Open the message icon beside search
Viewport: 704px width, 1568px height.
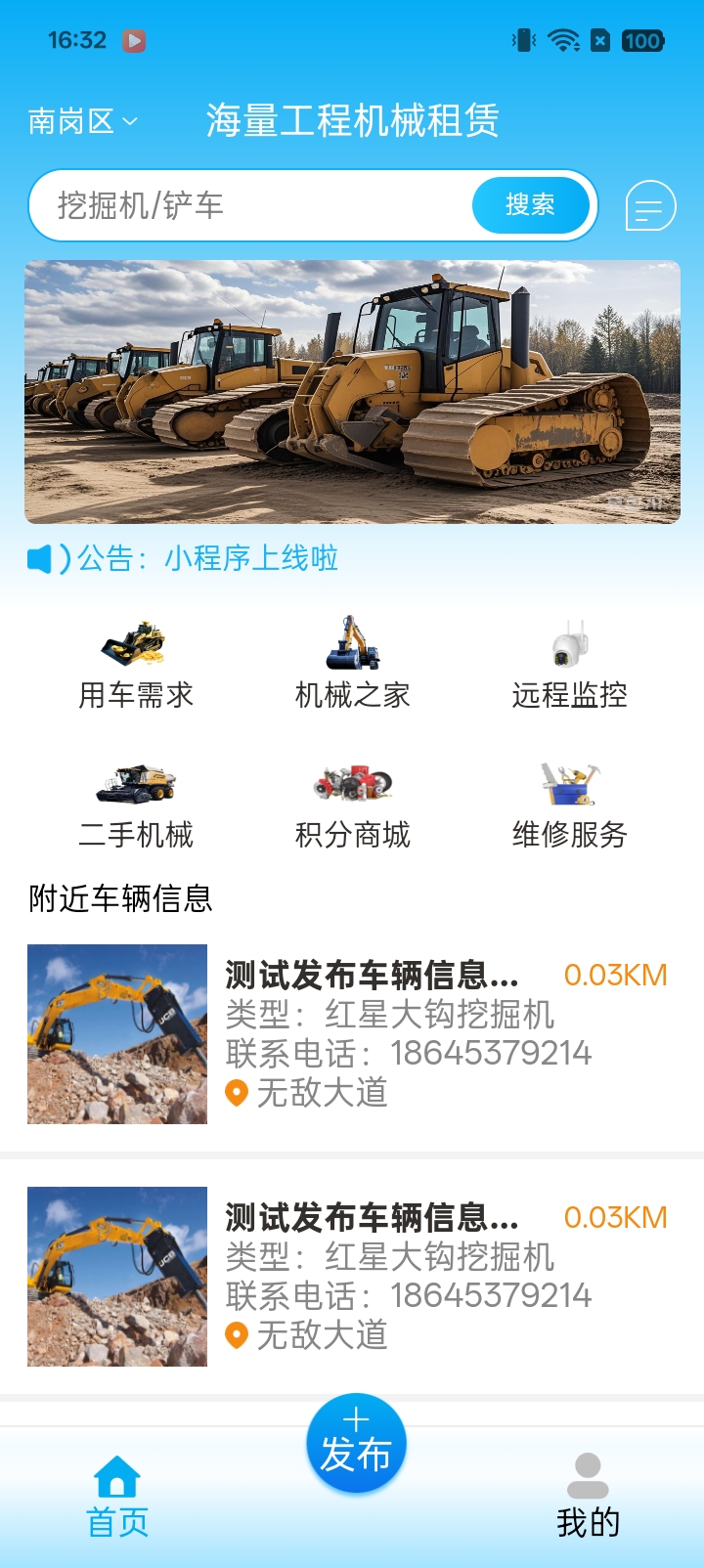tap(650, 206)
